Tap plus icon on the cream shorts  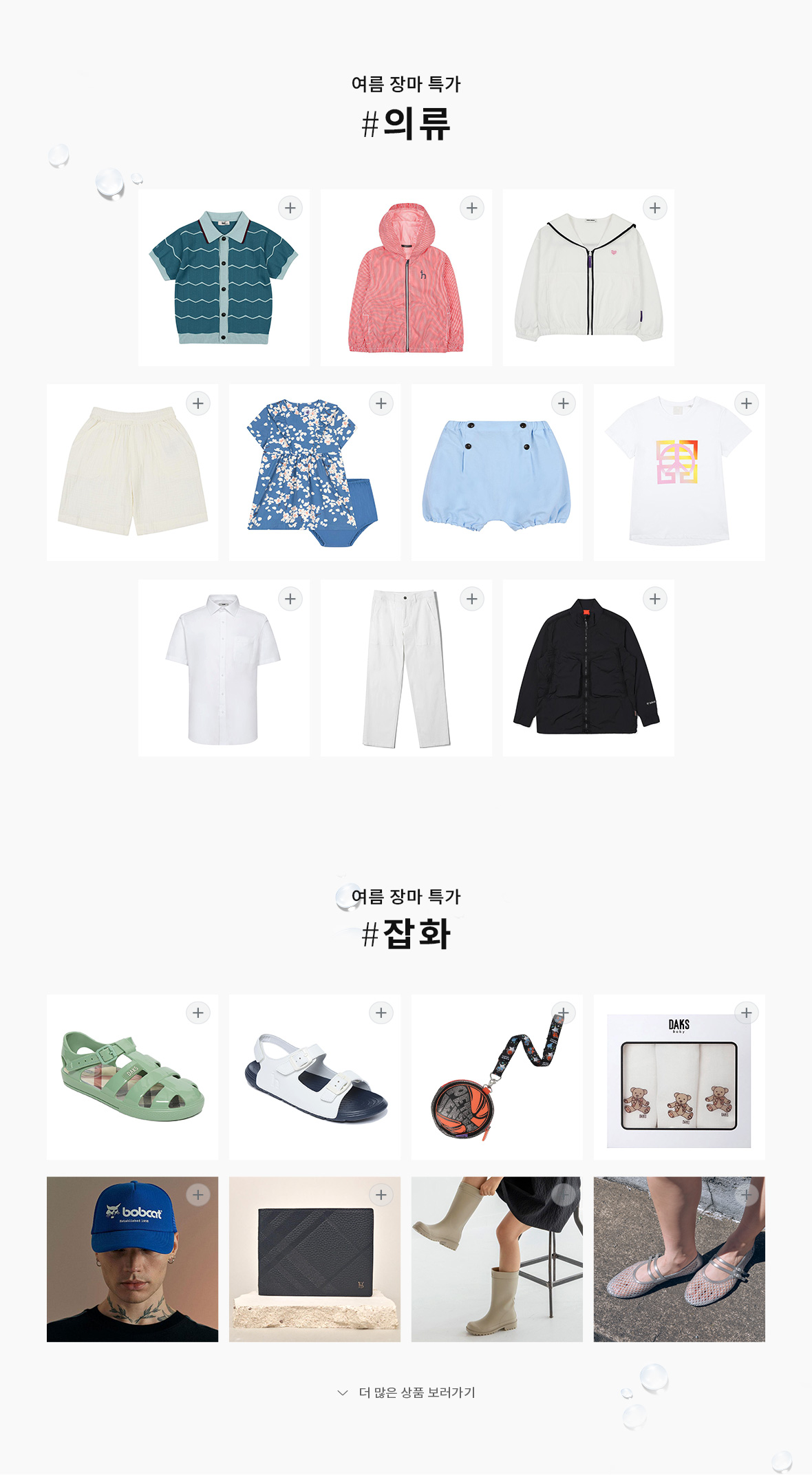tap(198, 403)
